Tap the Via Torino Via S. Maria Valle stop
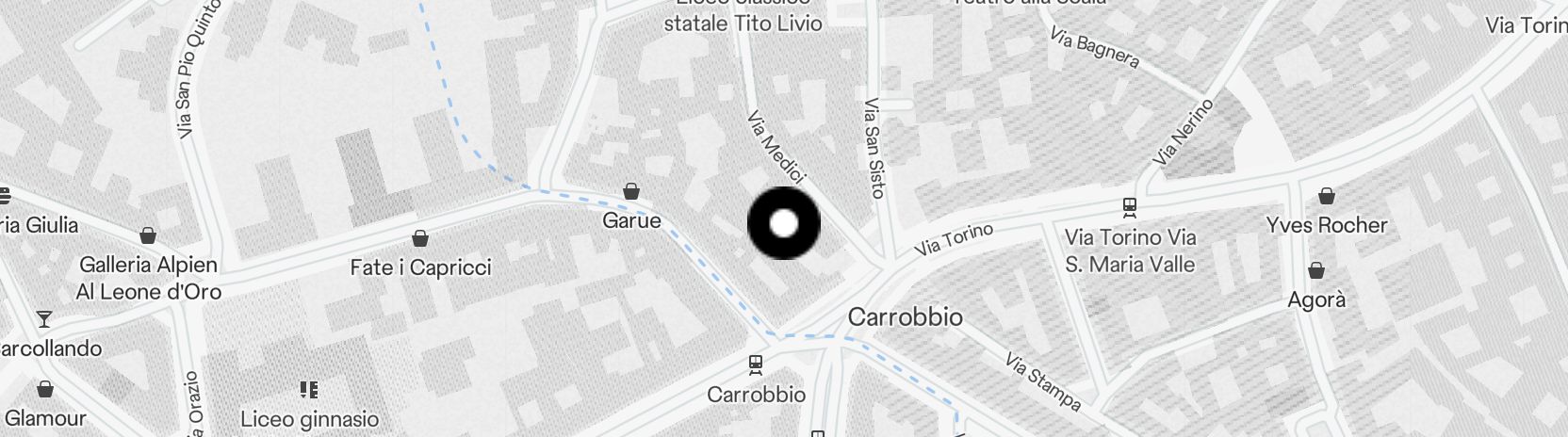This screenshot has height=437, width=1568. tap(1129, 207)
